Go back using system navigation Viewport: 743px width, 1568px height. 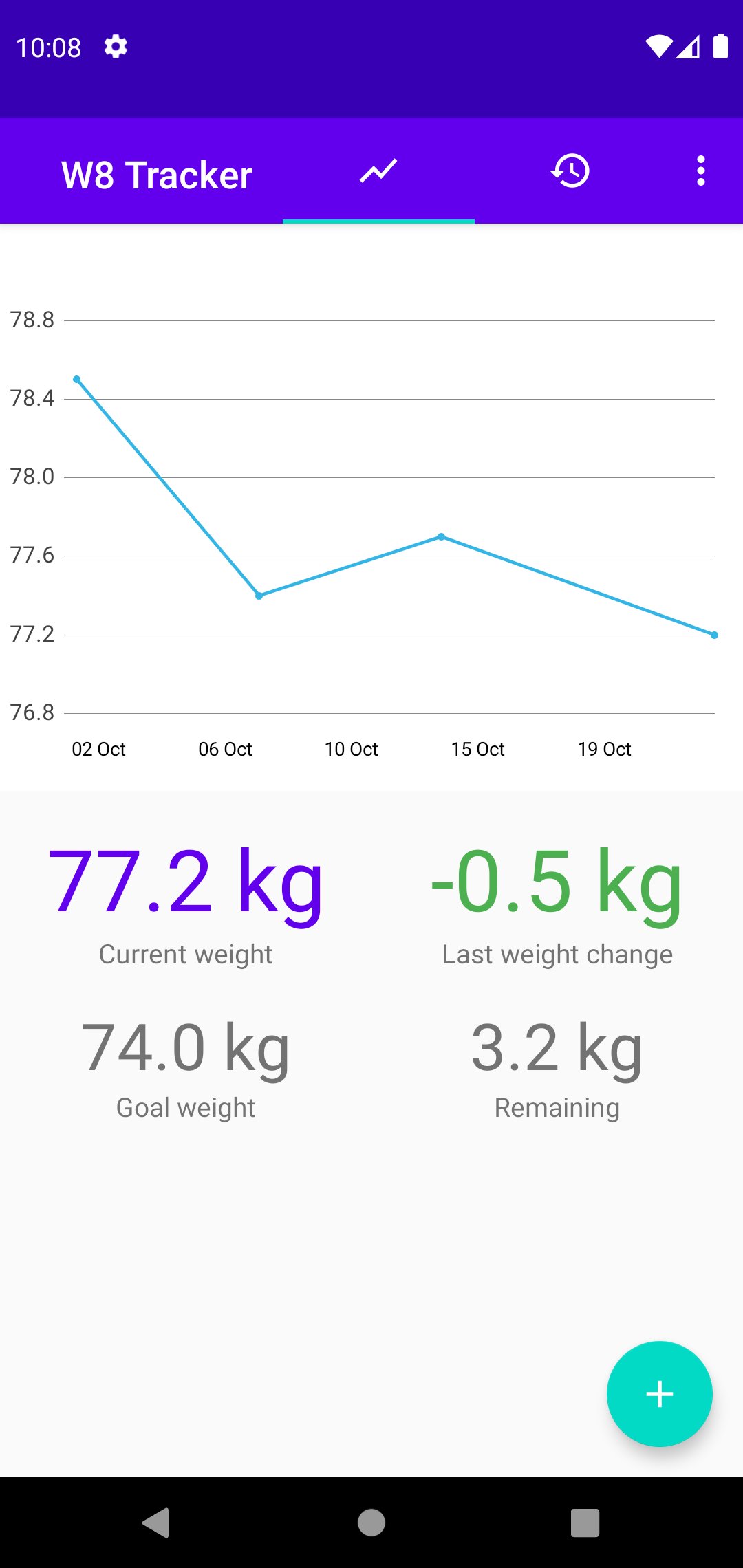coord(157,1523)
